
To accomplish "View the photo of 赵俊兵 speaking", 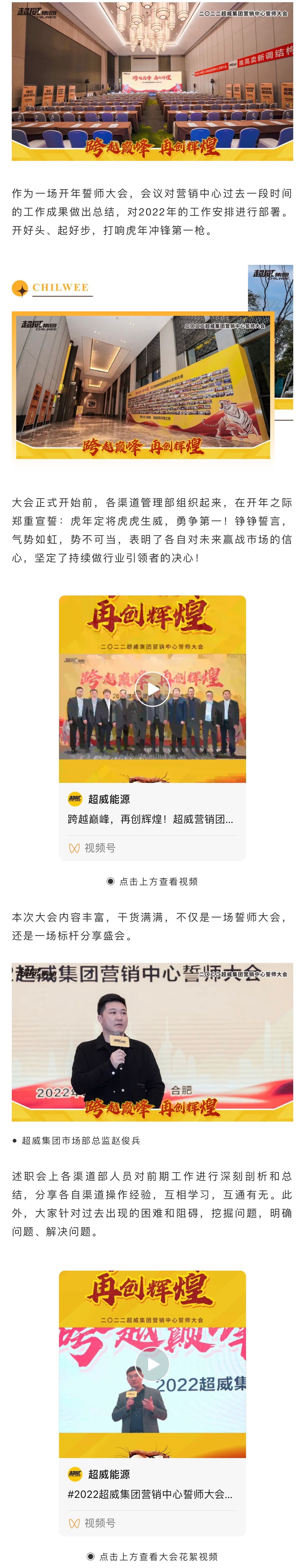I will 152,1041.
